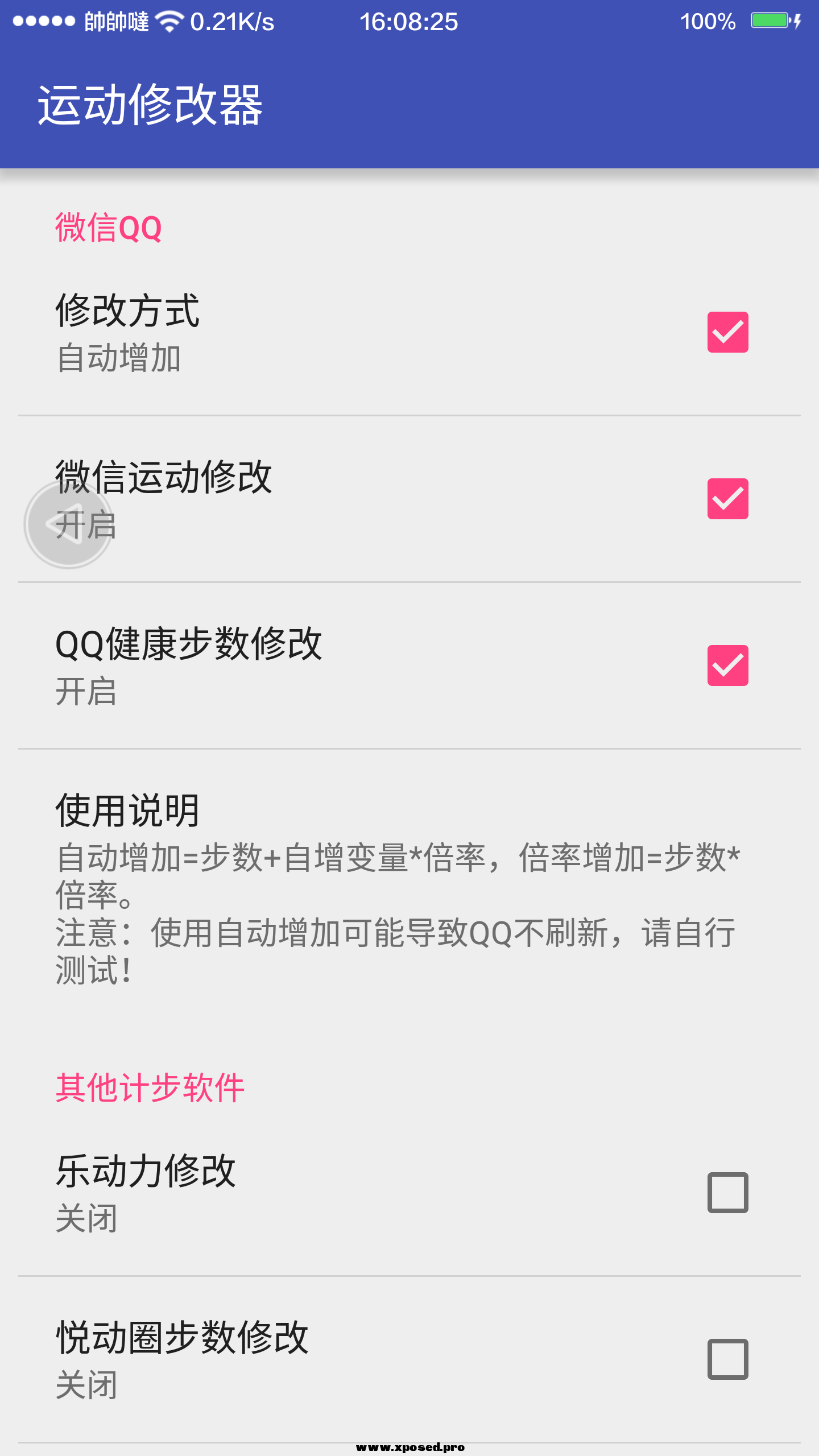Tap the clock showing 16:08:25

408,22
